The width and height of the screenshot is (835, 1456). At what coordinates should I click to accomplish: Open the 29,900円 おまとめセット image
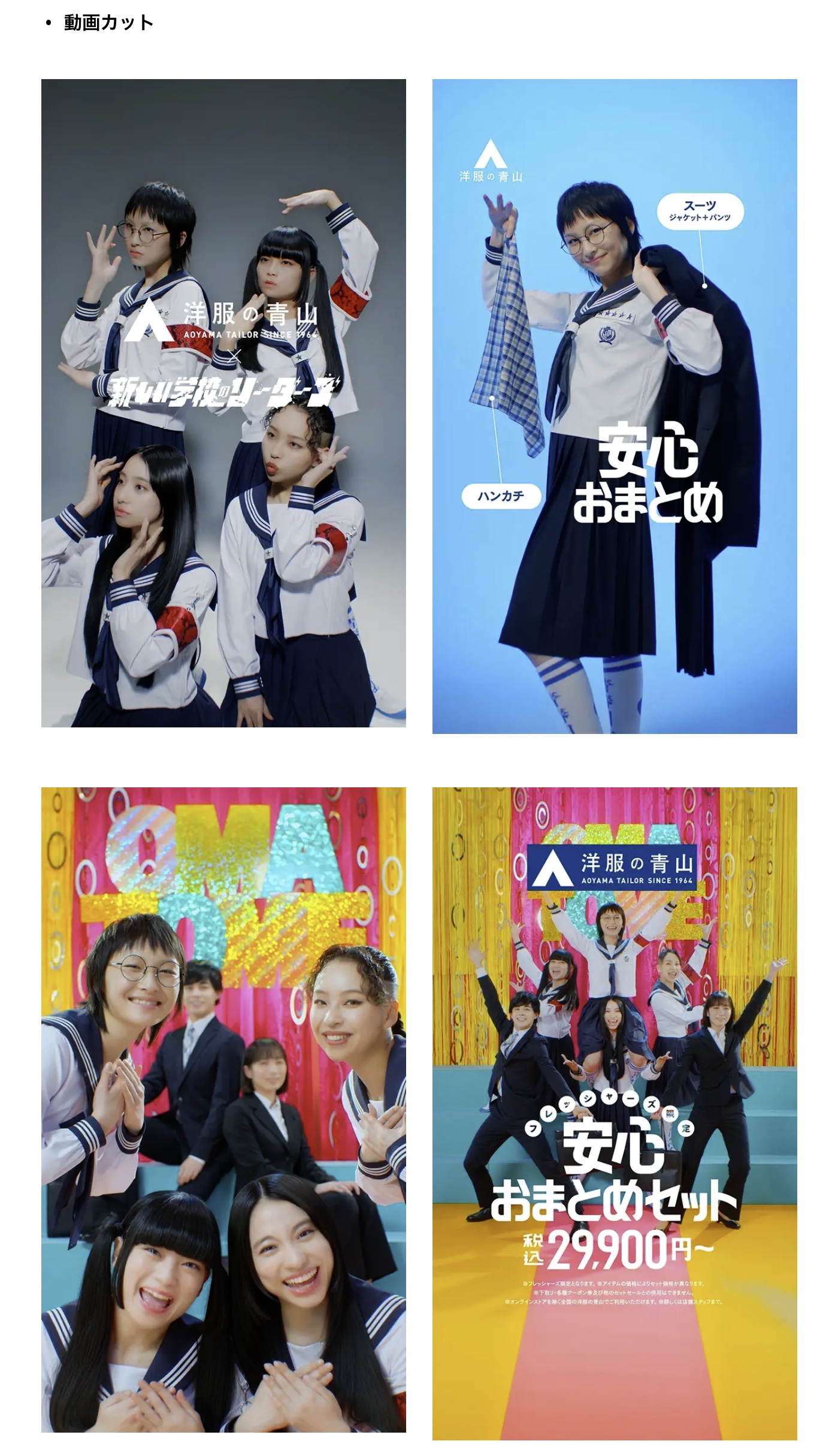pos(615,1113)
